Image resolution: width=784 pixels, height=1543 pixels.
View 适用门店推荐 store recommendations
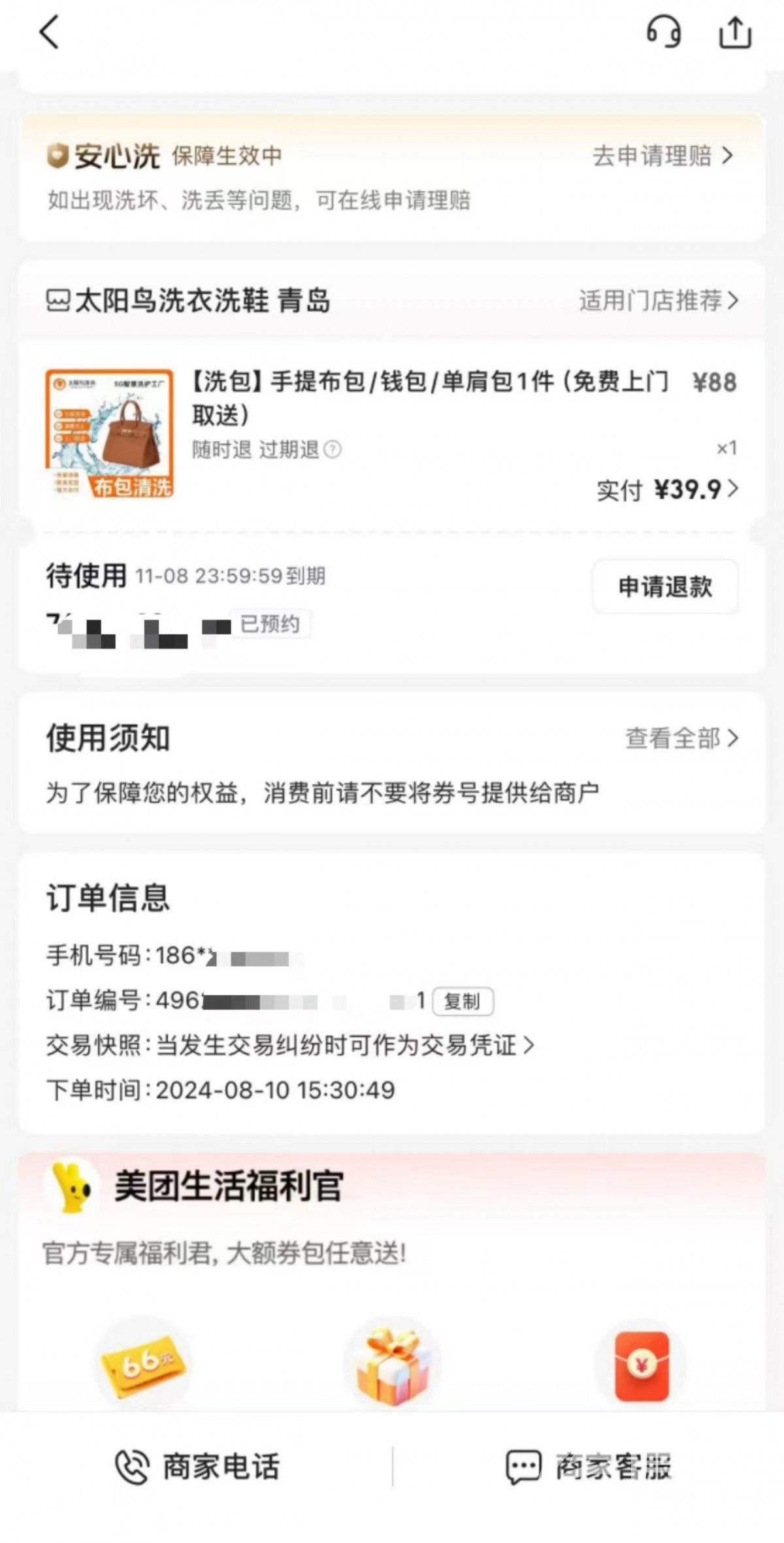(658, 301)
